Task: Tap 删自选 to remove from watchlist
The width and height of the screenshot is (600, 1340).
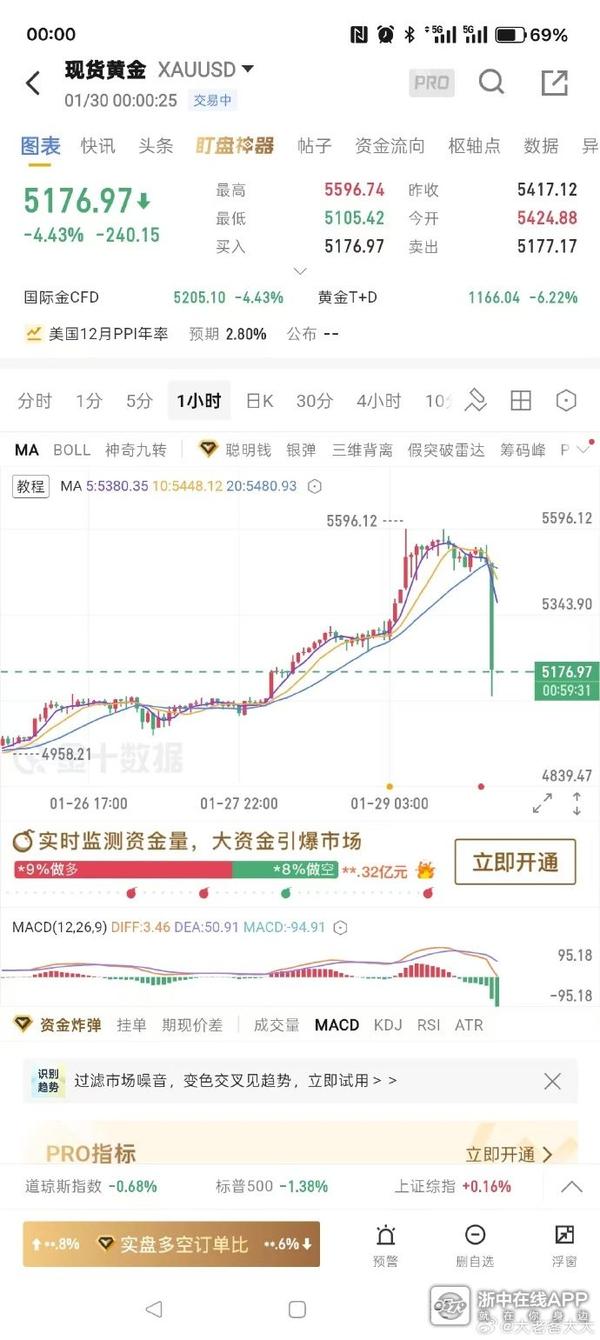Action: click(475, 1243)
